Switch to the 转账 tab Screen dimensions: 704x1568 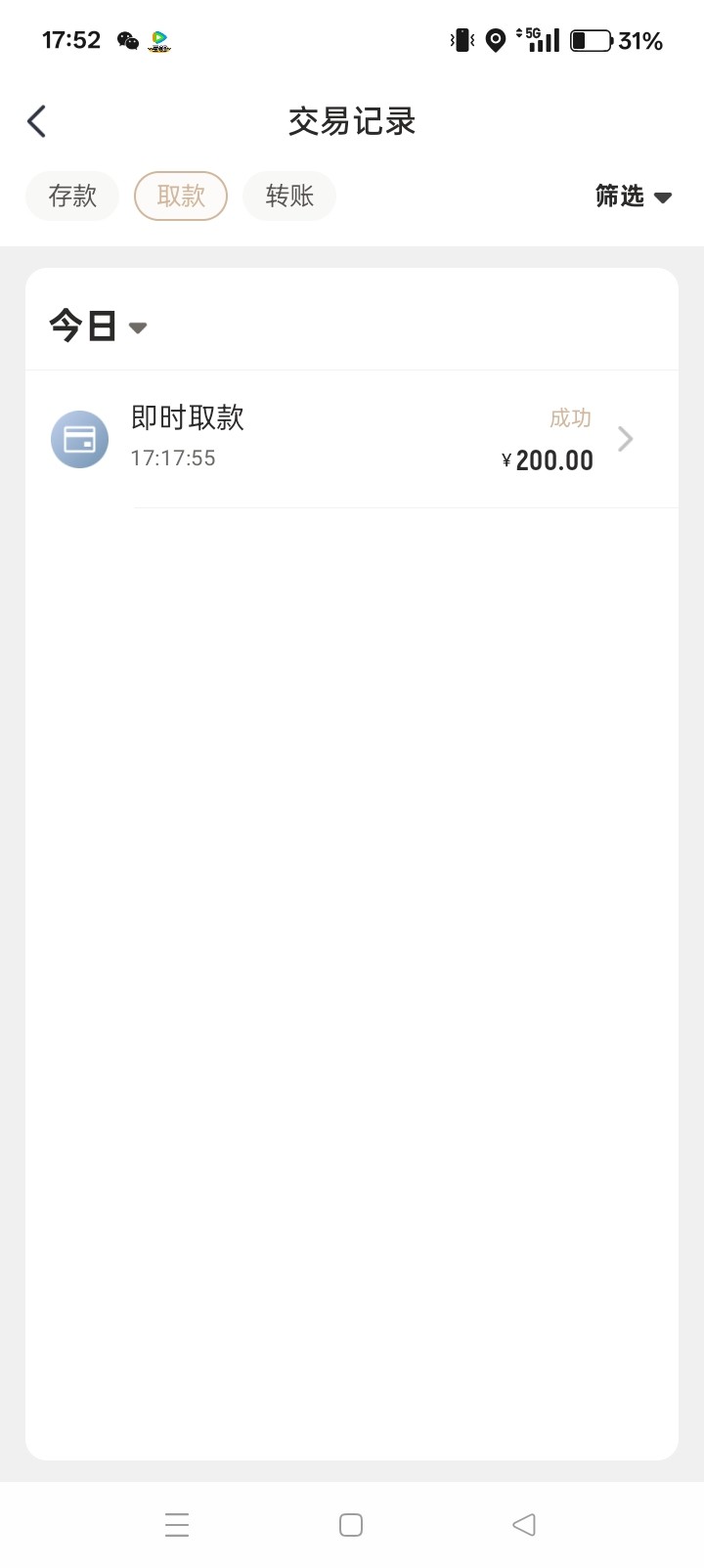click(x=289, y=196)
